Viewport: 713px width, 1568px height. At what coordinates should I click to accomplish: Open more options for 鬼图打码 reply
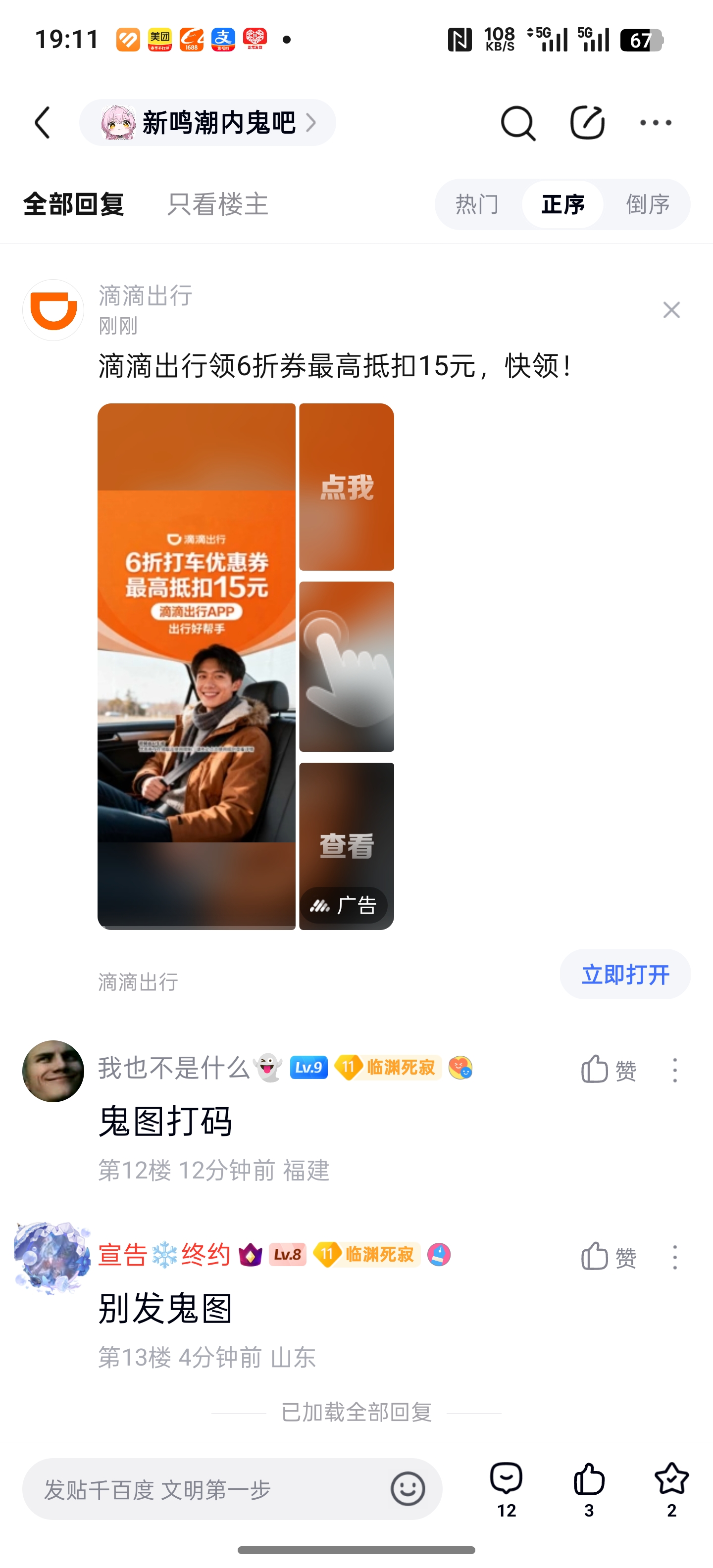(675, 1070)
